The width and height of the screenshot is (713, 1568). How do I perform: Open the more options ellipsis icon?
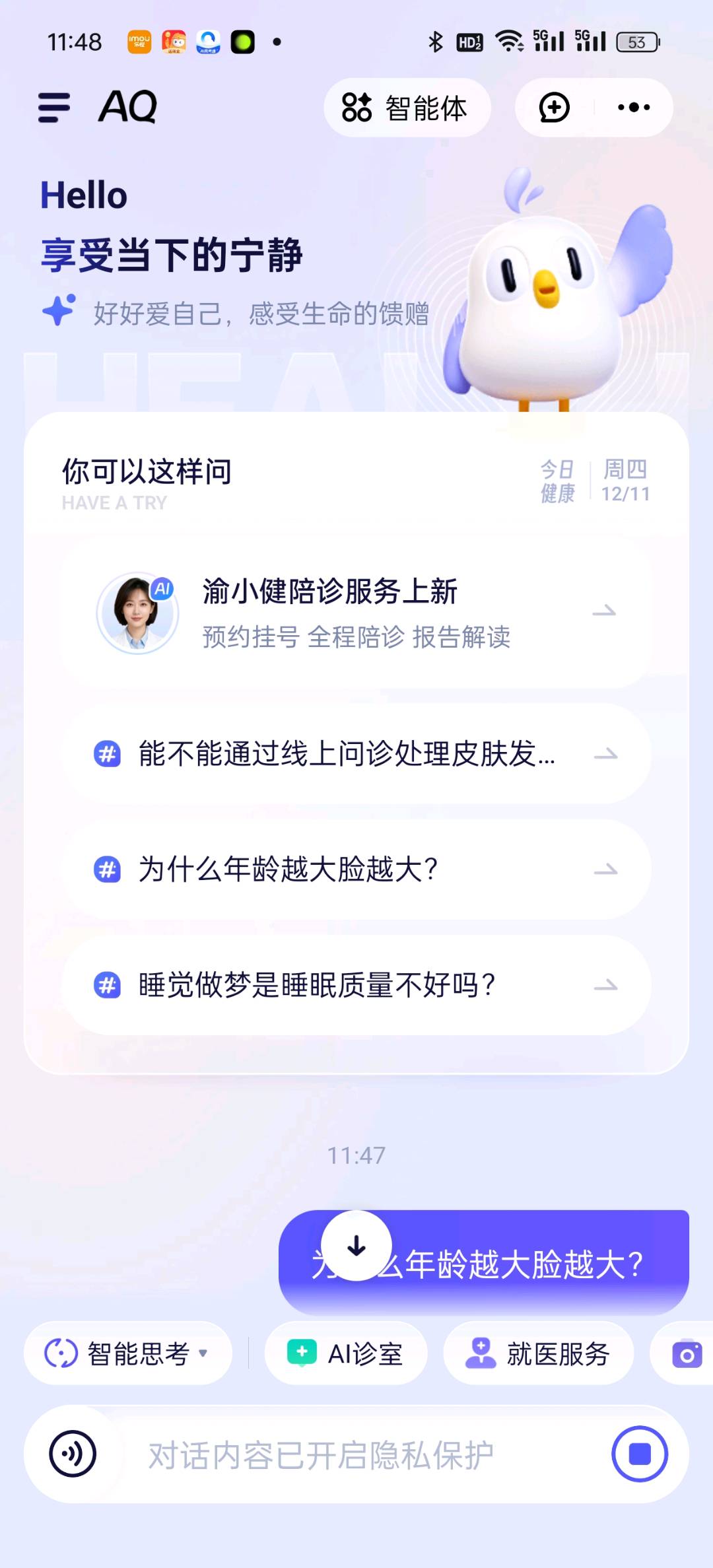[x=633, y=108]
